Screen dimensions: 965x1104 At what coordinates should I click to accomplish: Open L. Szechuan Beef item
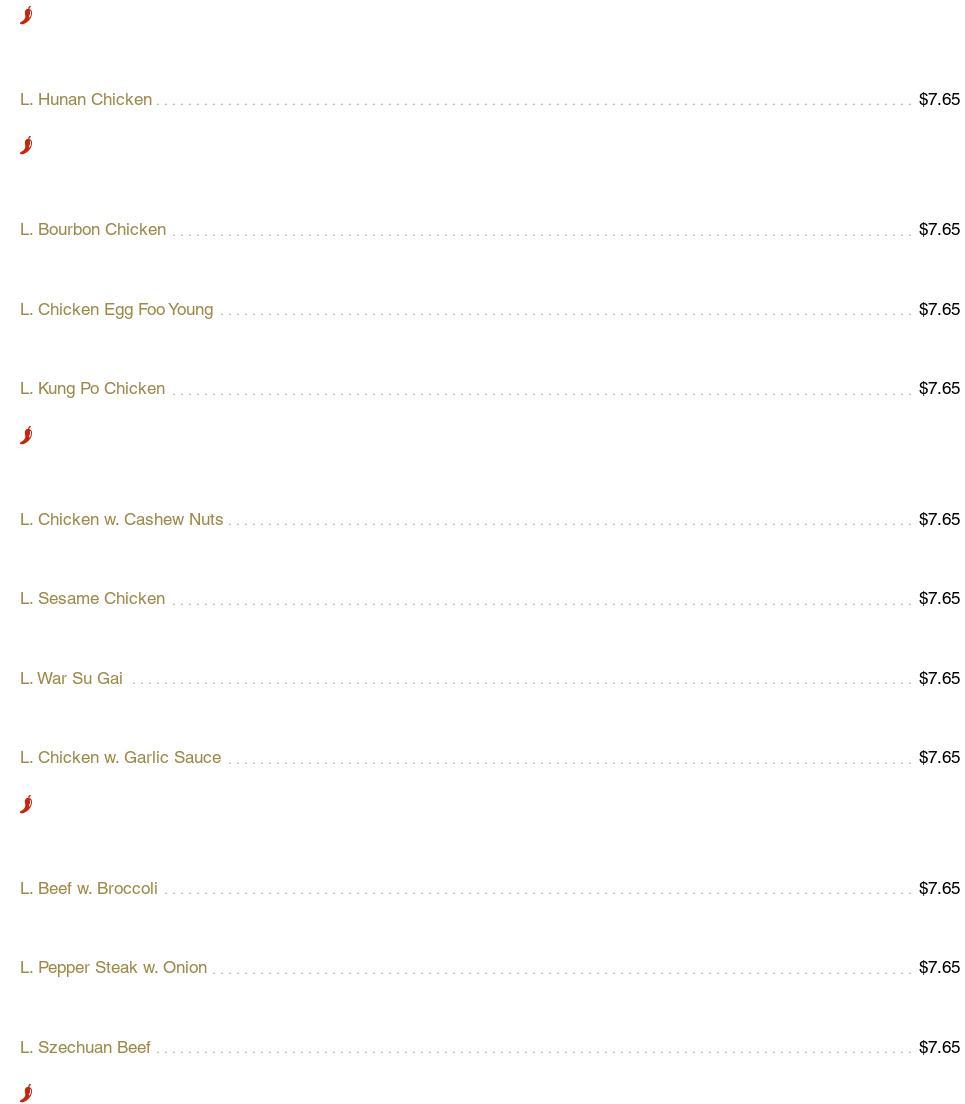(x=85, y=1048)
